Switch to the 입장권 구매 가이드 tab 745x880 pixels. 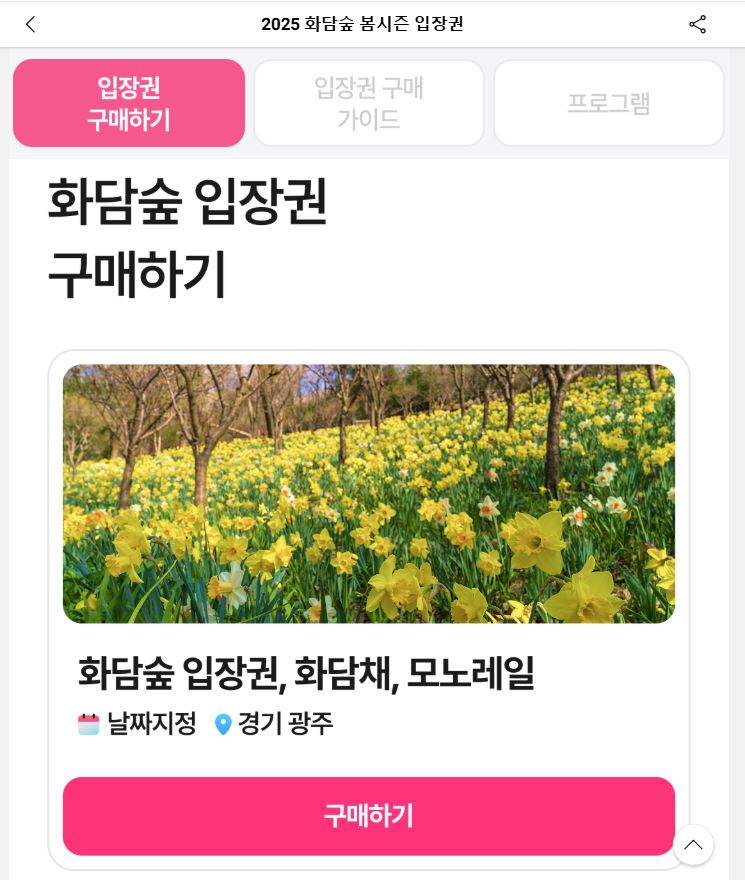[369, 102]
